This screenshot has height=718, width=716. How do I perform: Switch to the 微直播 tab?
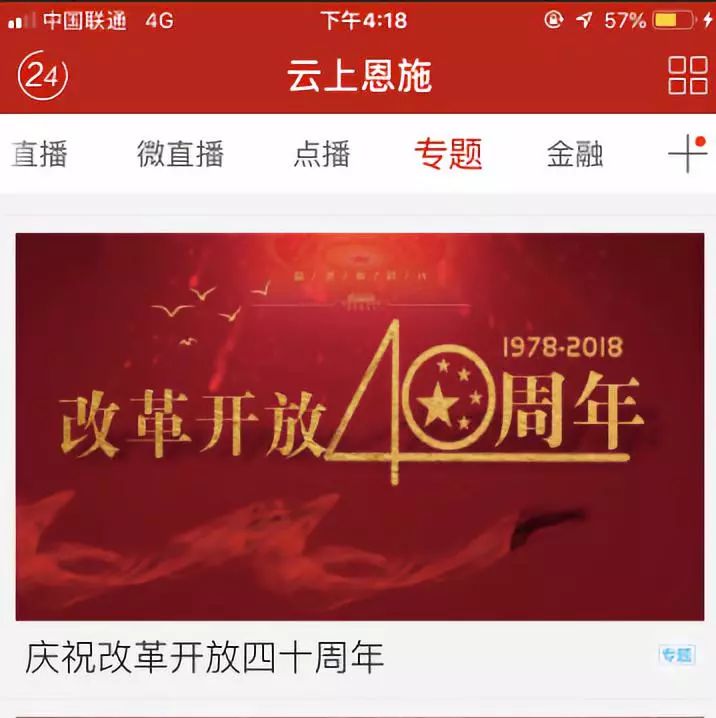click(x=180, y=154)
